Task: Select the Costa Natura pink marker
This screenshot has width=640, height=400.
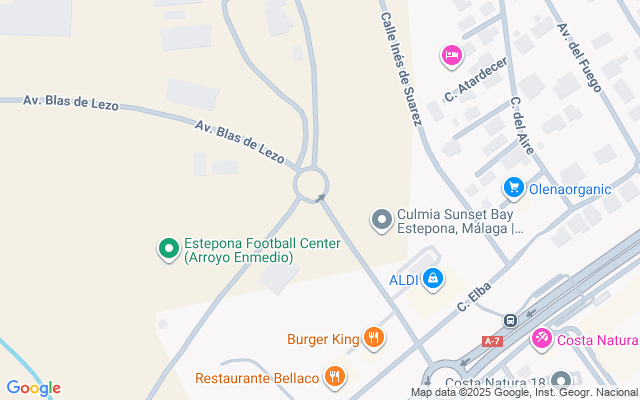Action: click(541, 339)
